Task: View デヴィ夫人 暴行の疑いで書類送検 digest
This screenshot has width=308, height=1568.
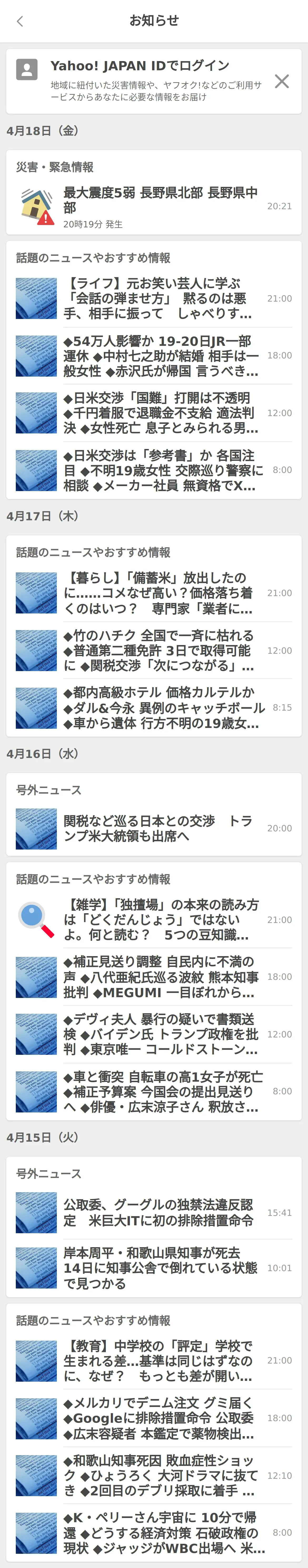Action: 160,1034
